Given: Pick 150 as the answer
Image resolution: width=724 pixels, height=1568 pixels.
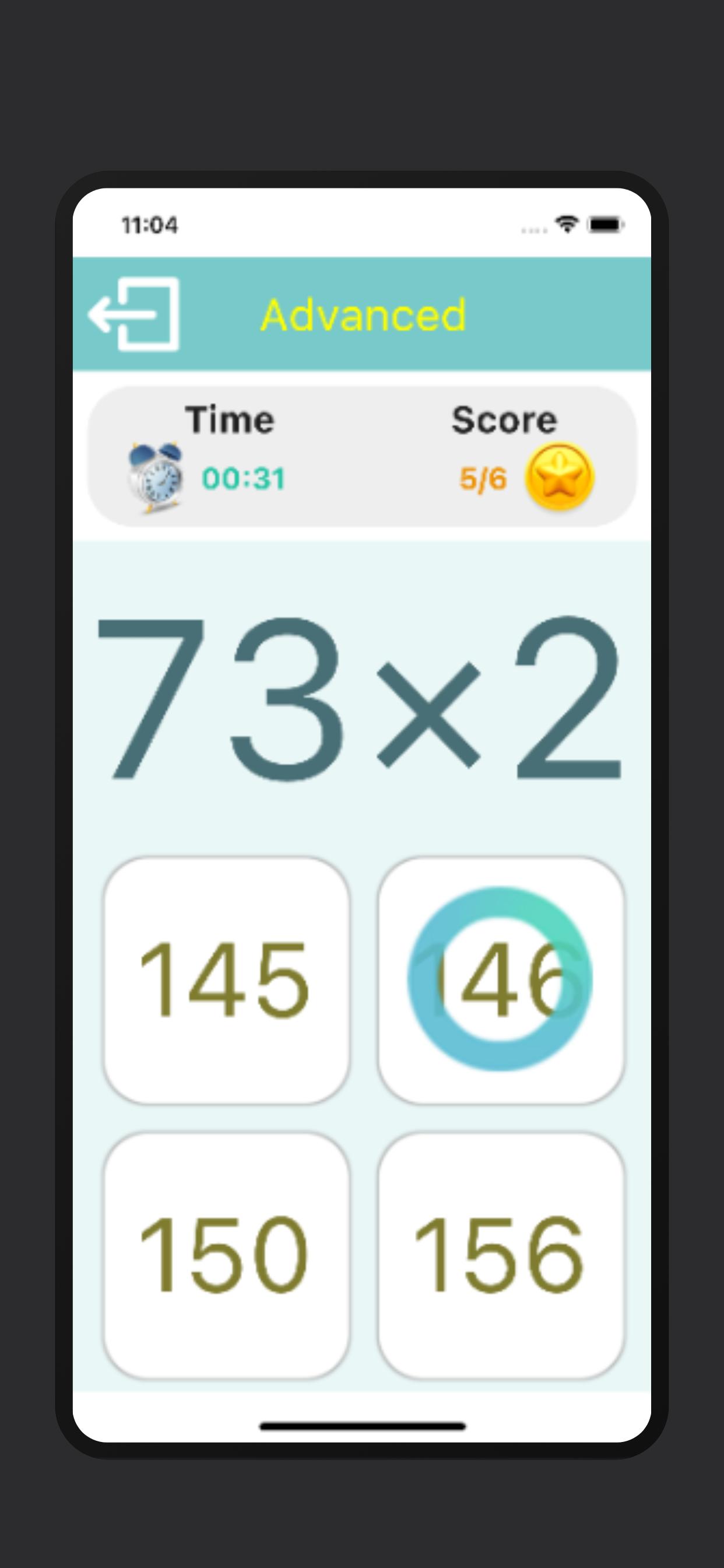Looking at the screenshot, I should pyautogui.click(x=226, y=1255).
